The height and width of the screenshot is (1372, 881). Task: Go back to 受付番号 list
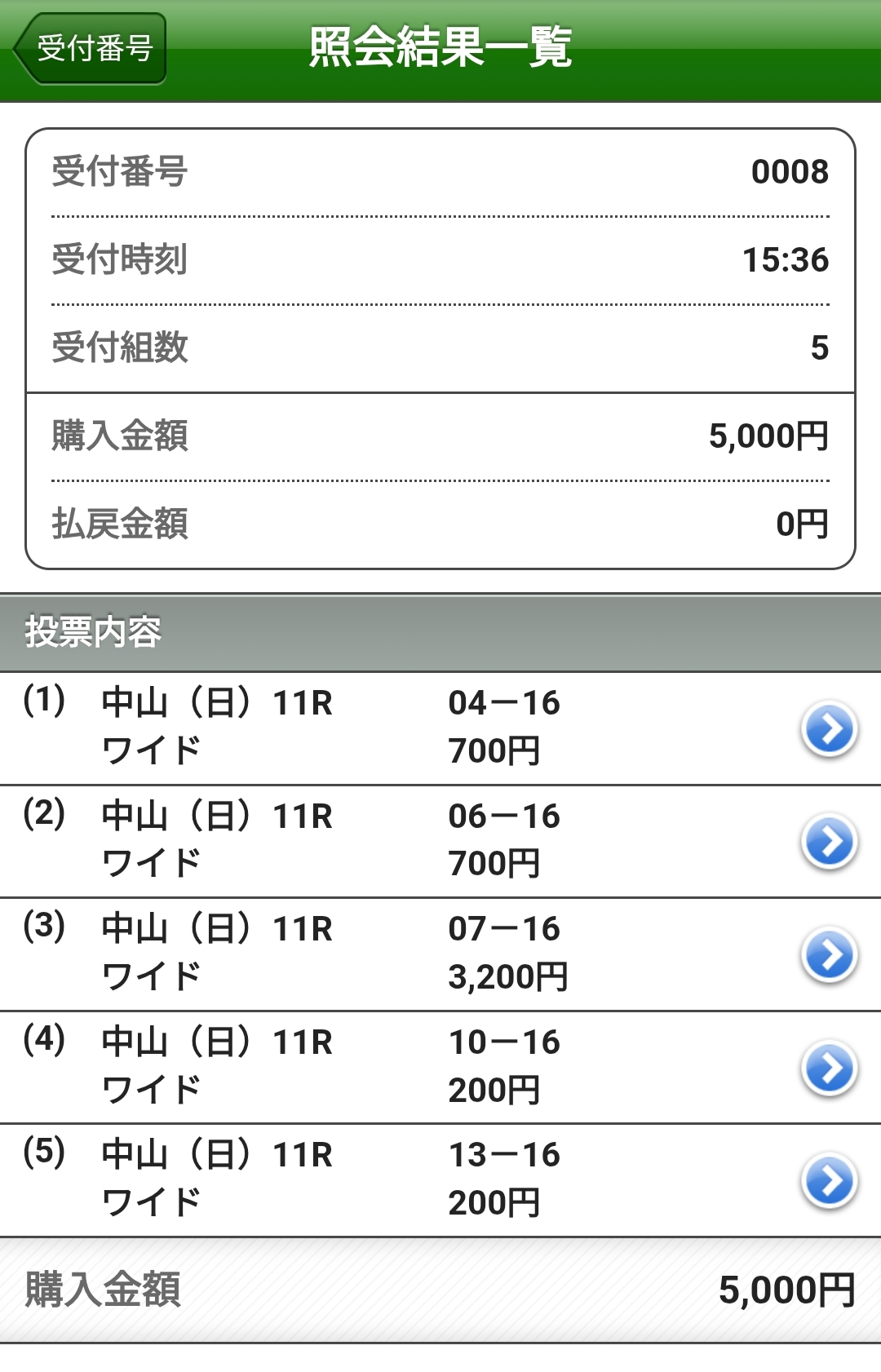click(91, 49)
